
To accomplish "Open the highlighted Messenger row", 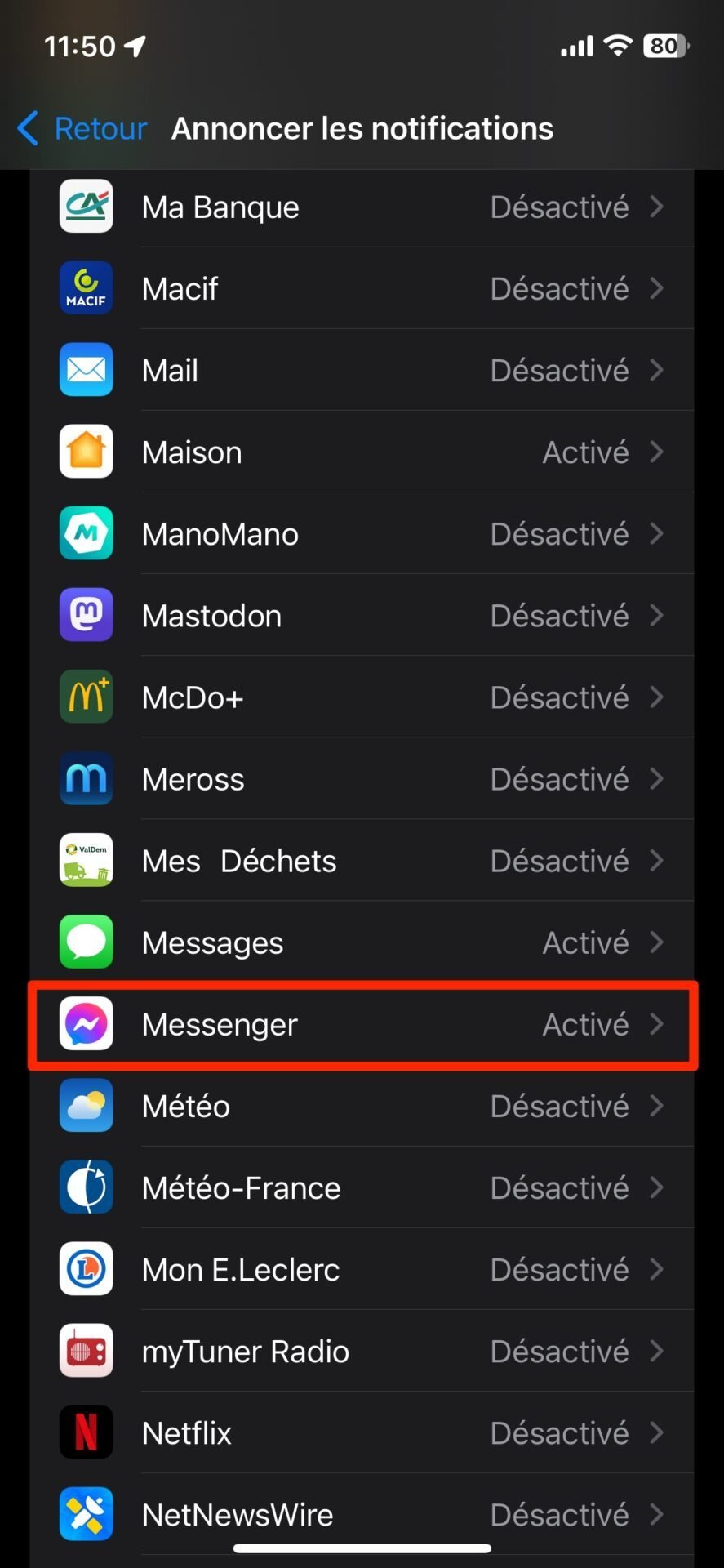I will (362, 1024).
